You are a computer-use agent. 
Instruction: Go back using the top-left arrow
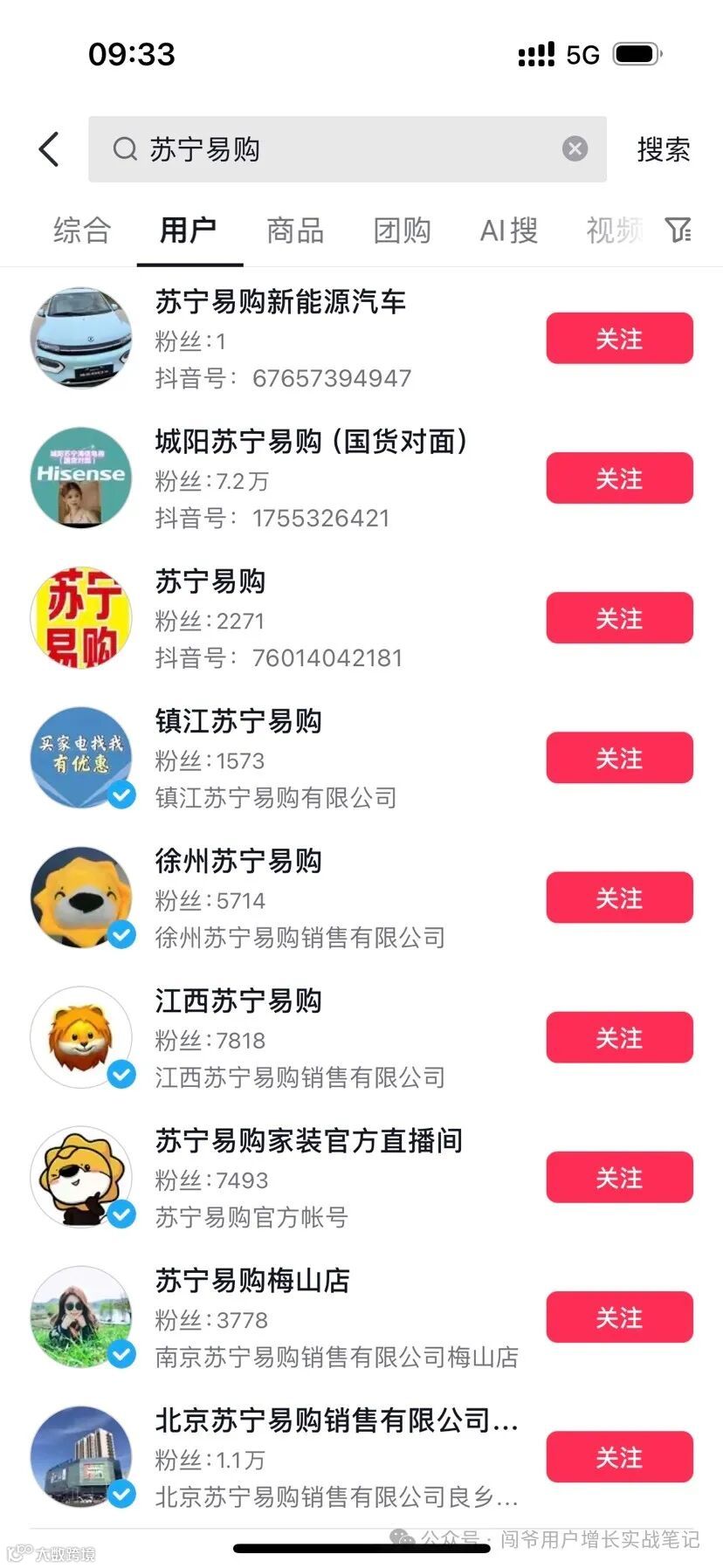coord(50,149)
